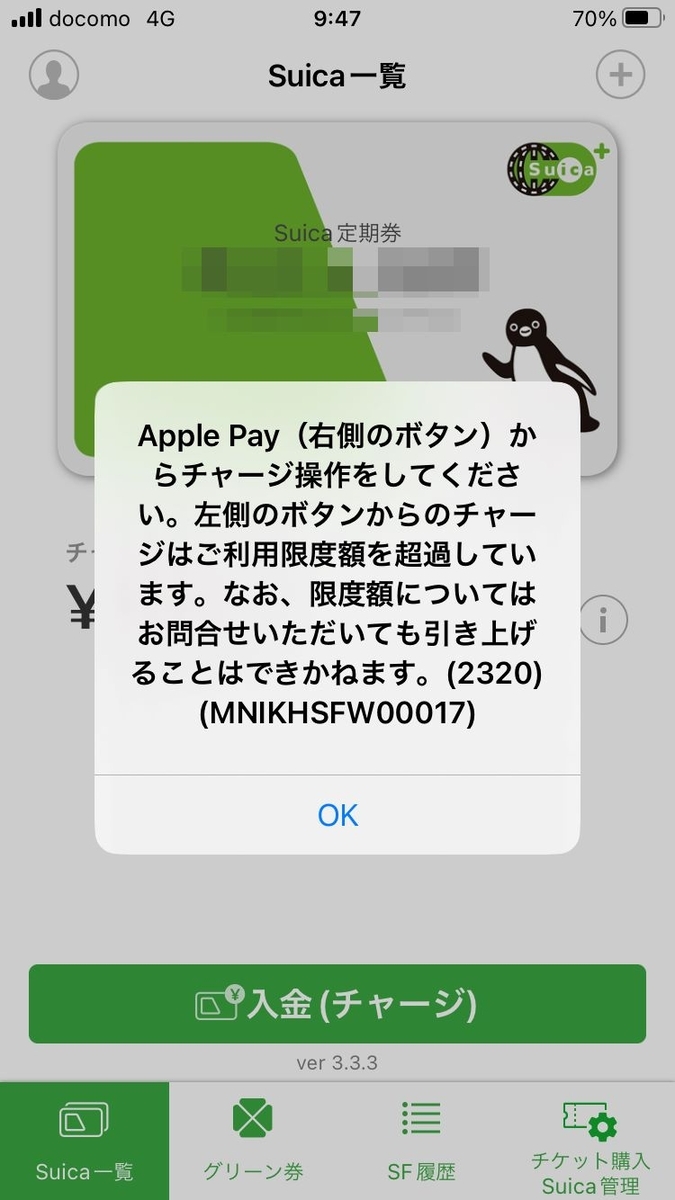Open the account profile icon

pos(54,75)
